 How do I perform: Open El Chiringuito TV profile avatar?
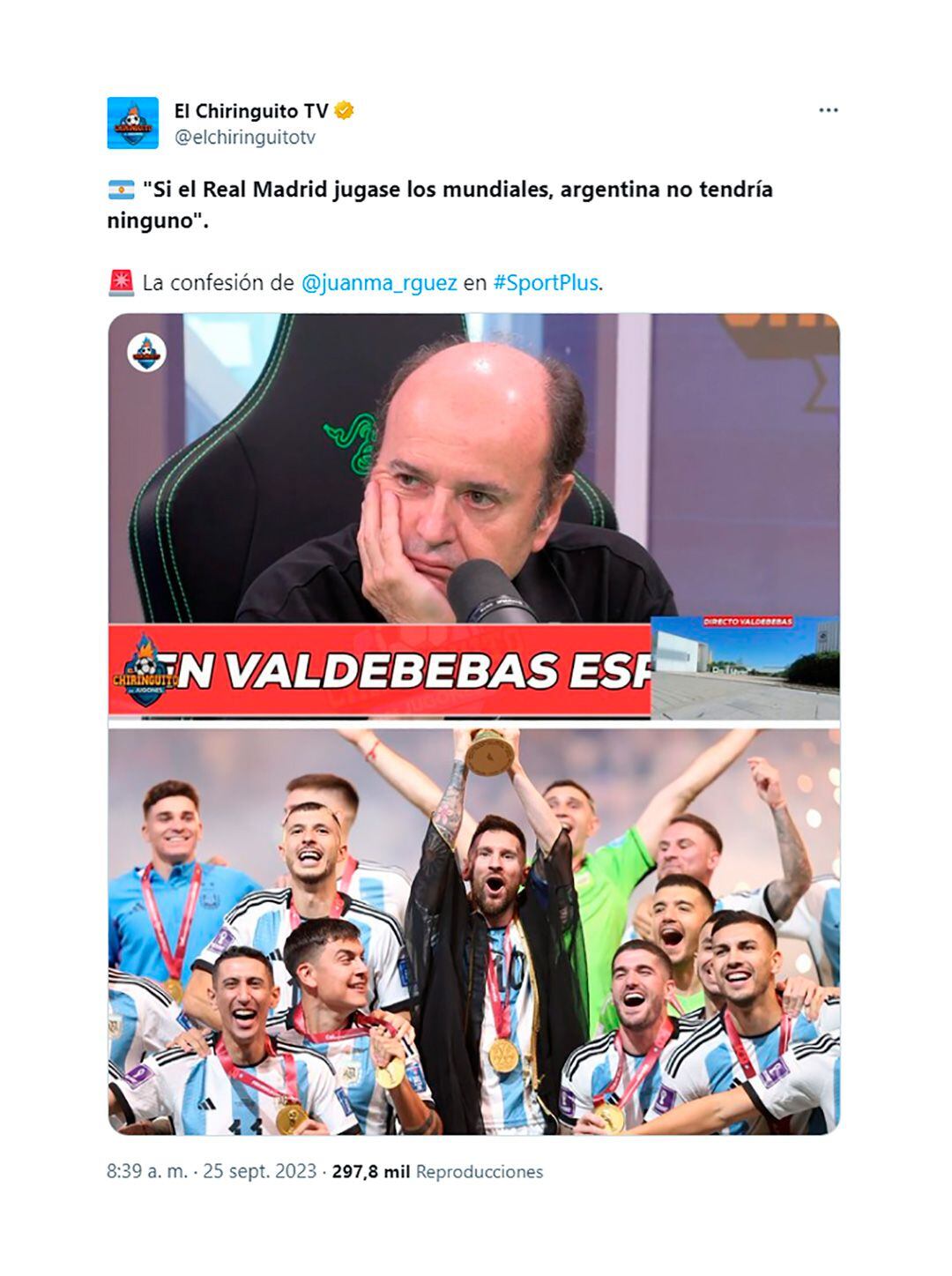pyautogui.click(x=132, y=123)
